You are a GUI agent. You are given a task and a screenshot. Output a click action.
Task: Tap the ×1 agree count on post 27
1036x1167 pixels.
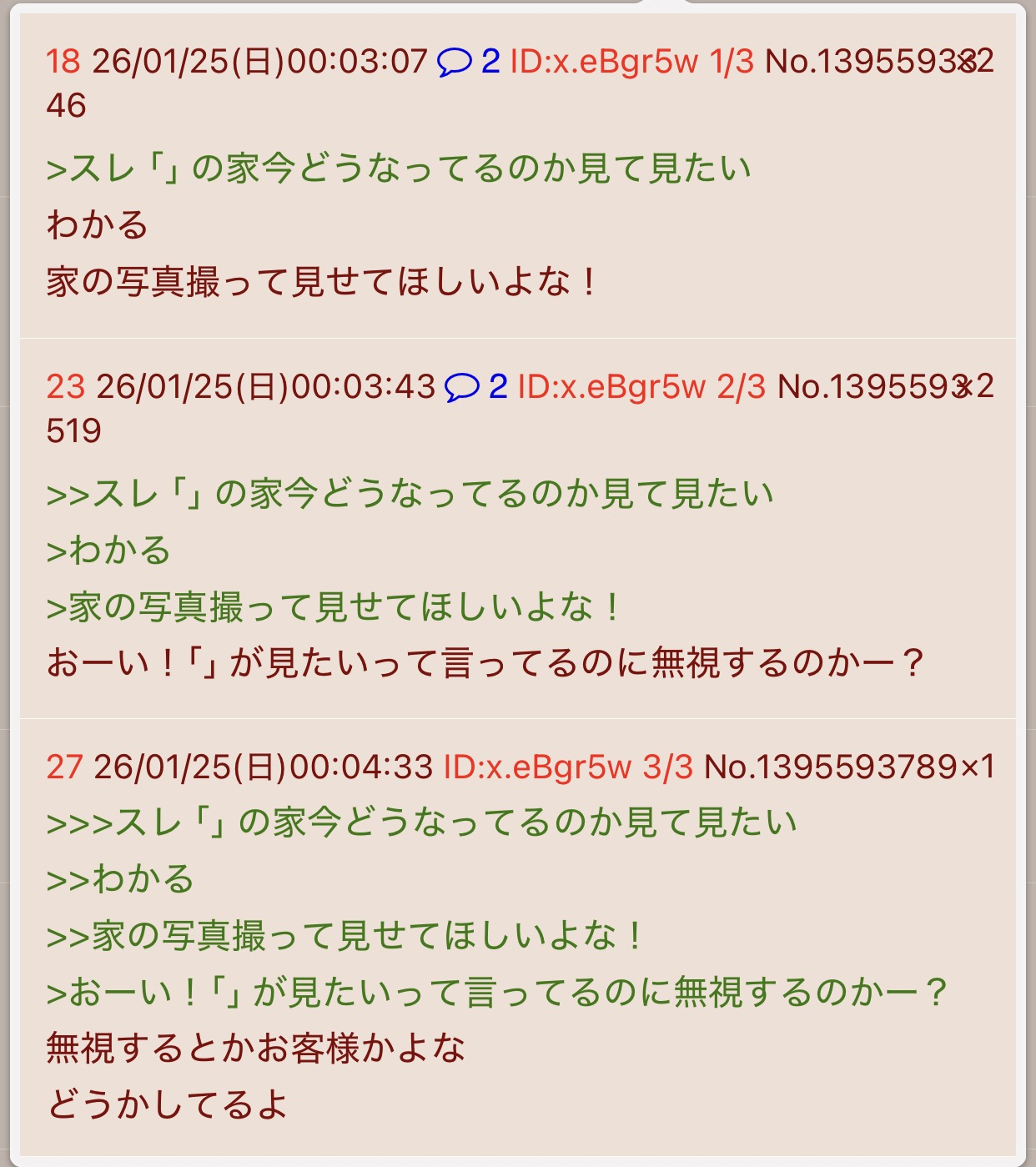(x=978, y=766)
